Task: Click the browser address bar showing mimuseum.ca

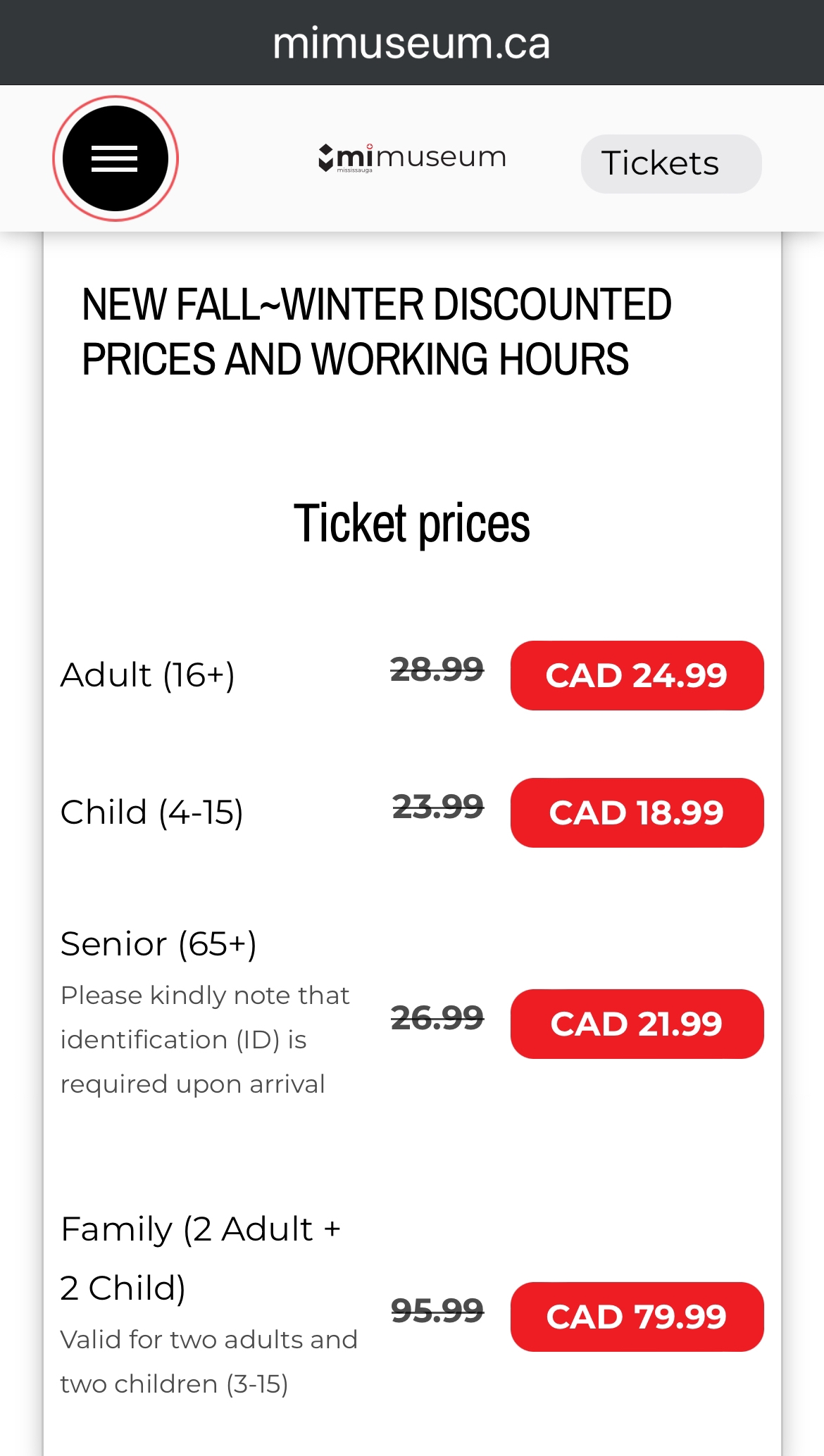Action: (x=412, y=44)
